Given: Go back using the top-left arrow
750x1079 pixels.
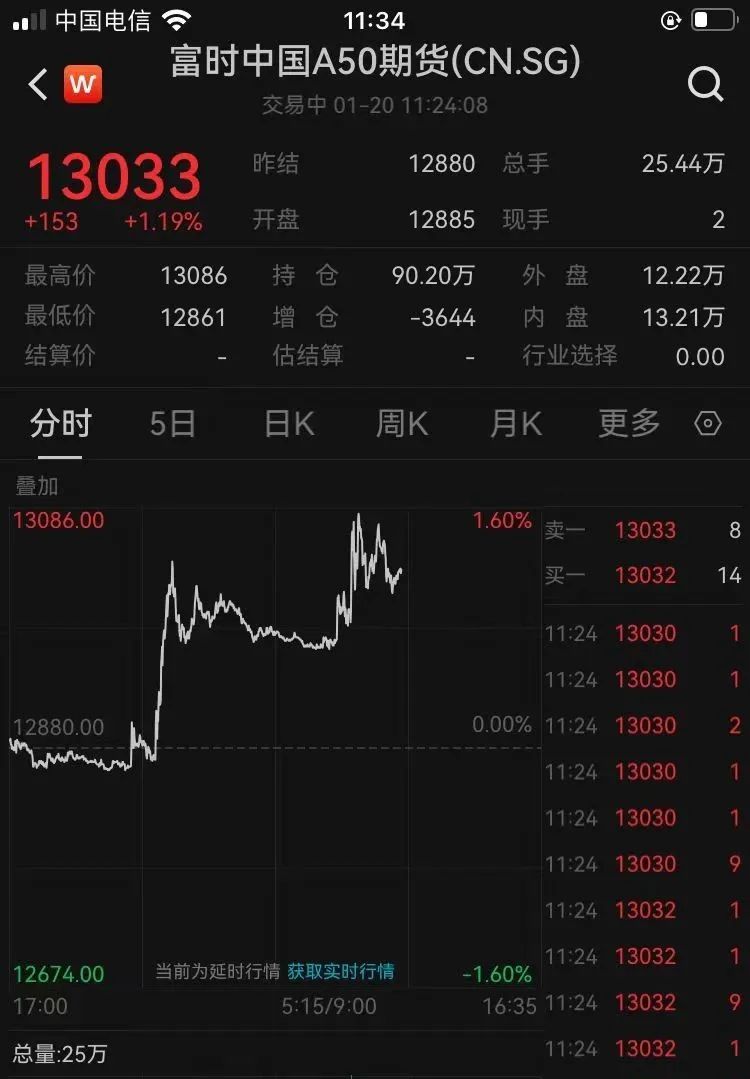Looking at the screenshot, I should (x=38, y=85).
